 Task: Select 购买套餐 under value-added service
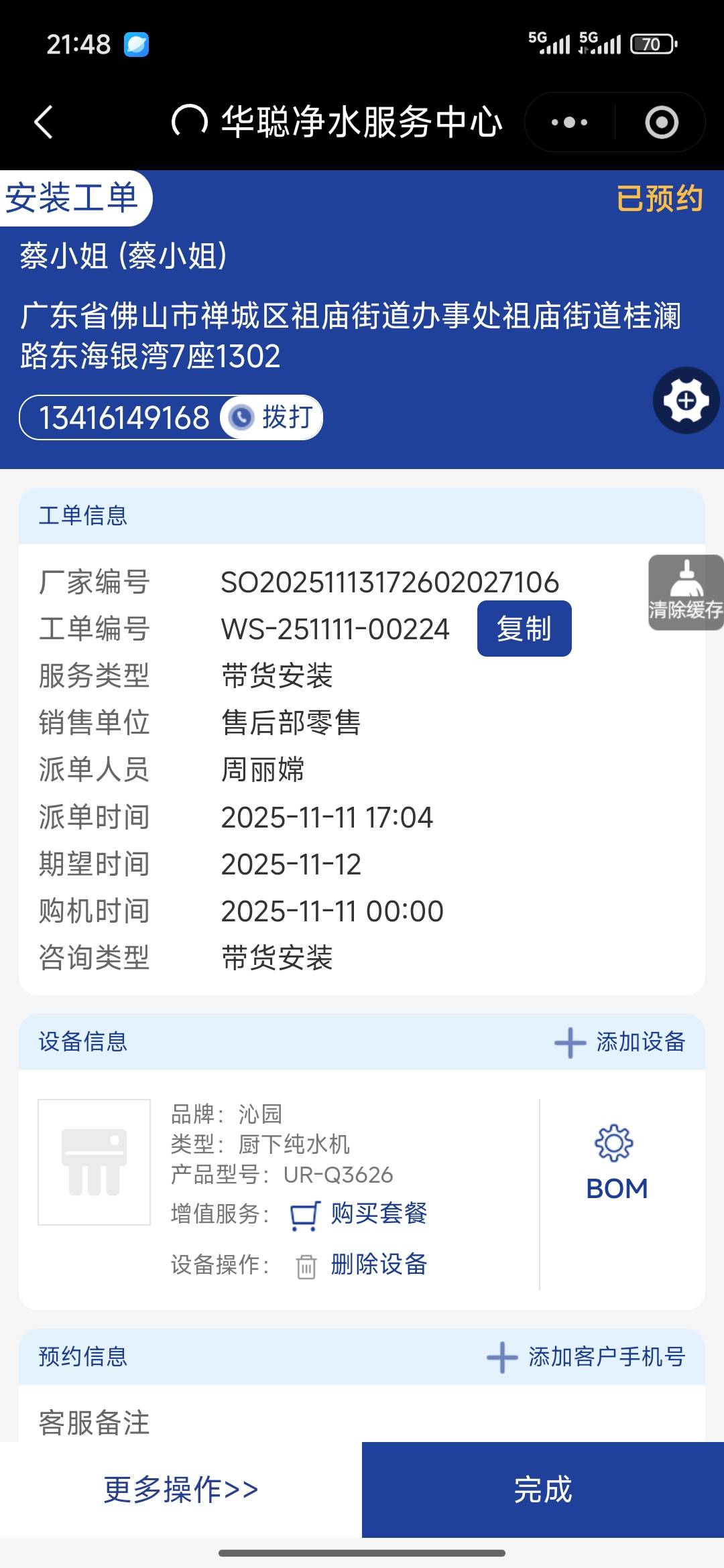coord(360,1214)
